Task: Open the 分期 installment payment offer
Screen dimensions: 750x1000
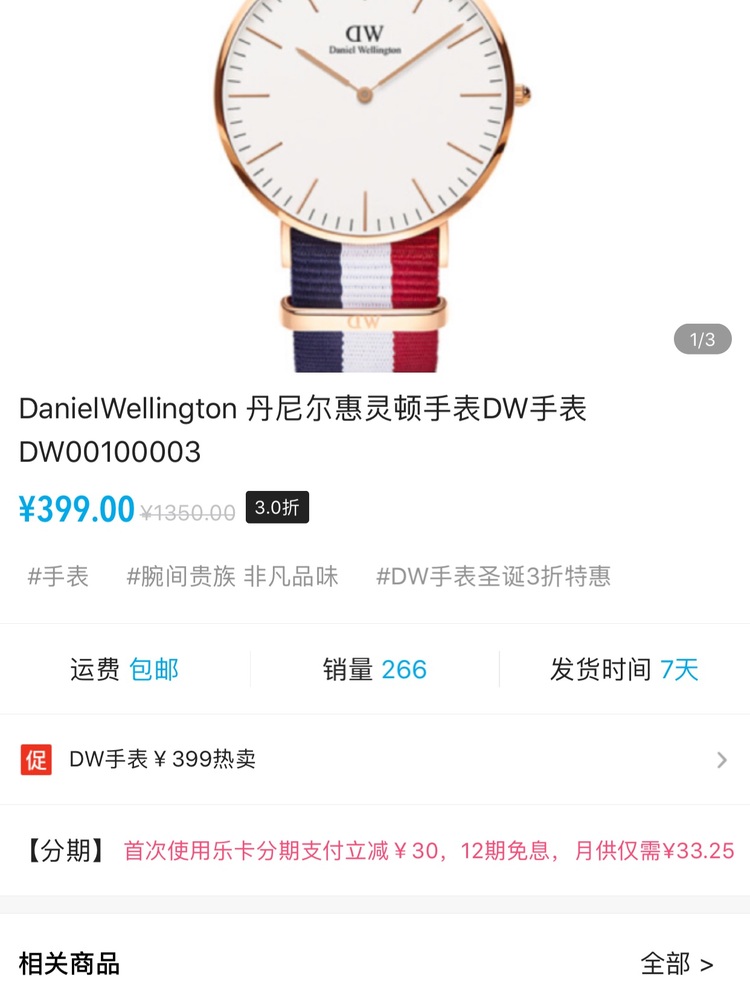Action: pos(378,851)
